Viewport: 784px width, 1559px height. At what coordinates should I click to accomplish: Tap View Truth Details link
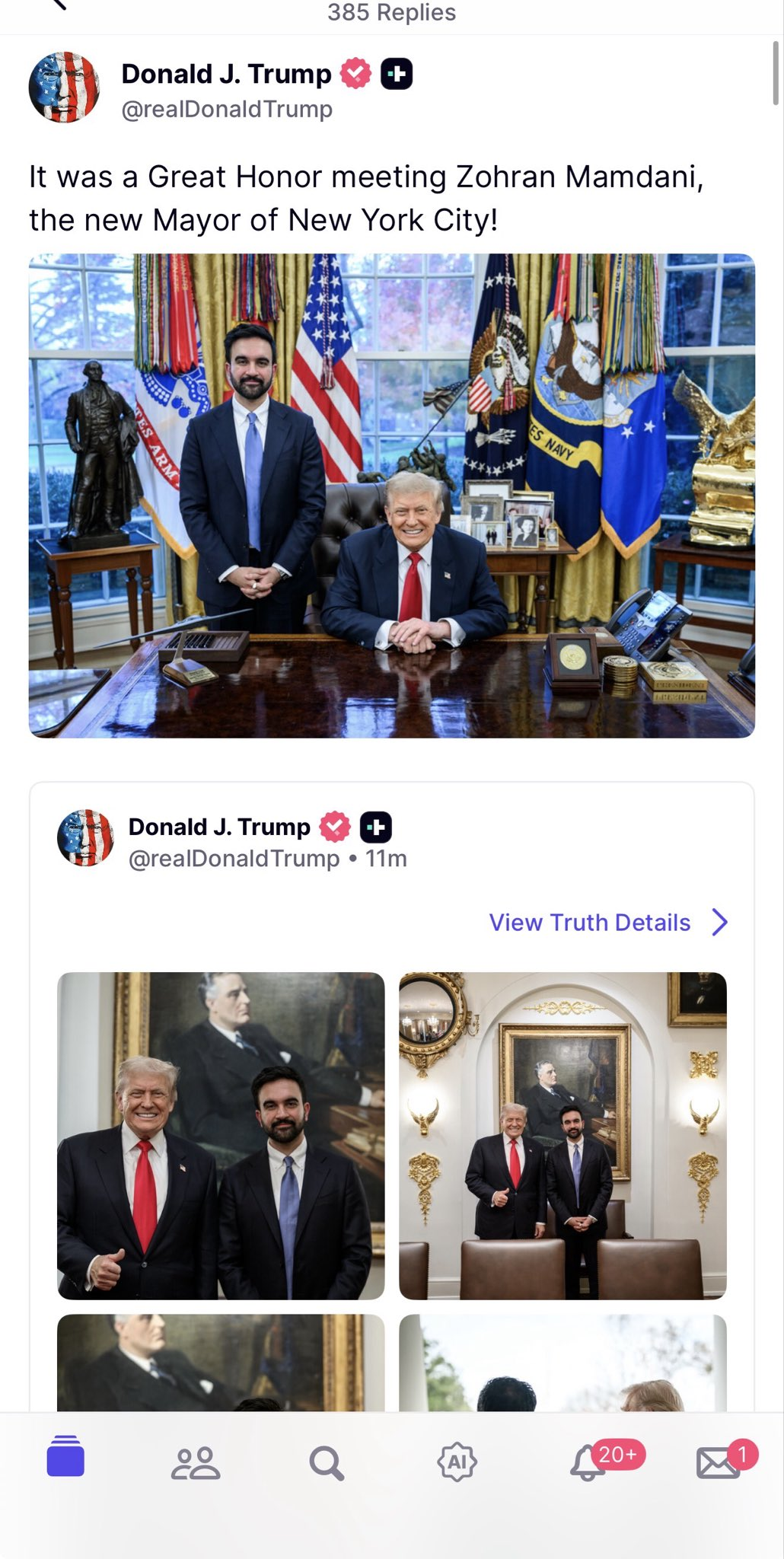tap(607, 922)
